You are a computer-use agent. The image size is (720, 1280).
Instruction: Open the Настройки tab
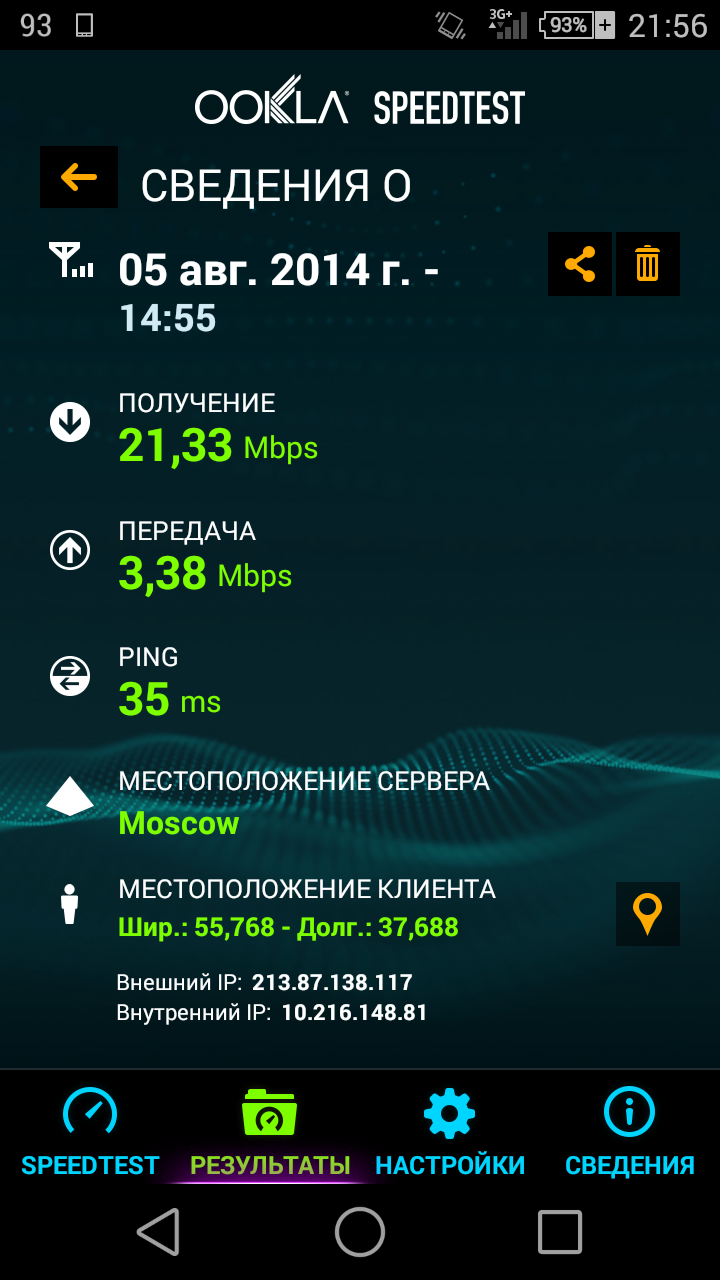pos(450,1132)
